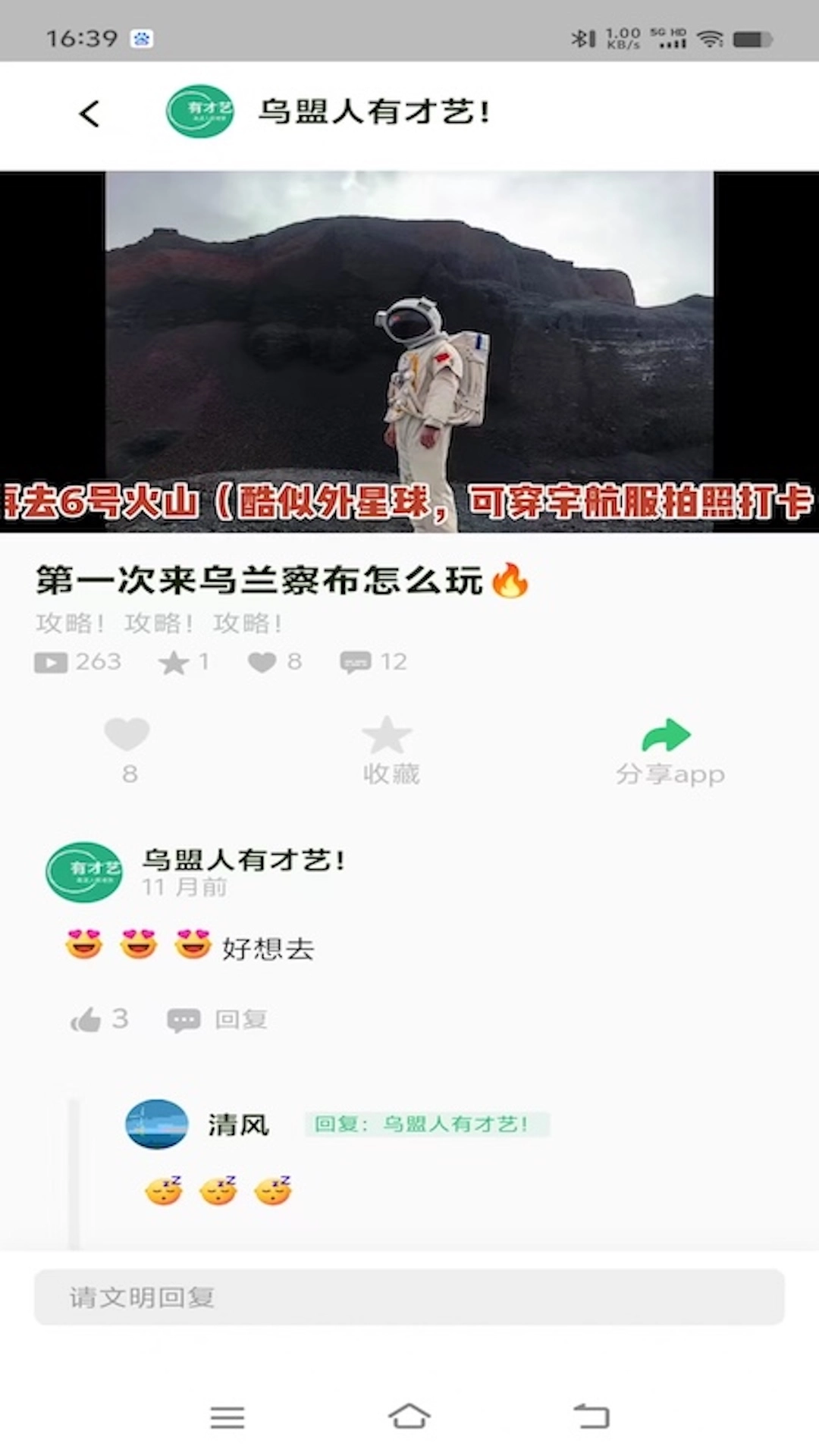This screenshot has width=819, height=1456.
Task: Tap the 请文明回复 comment input field
Action: (409, 1298)
